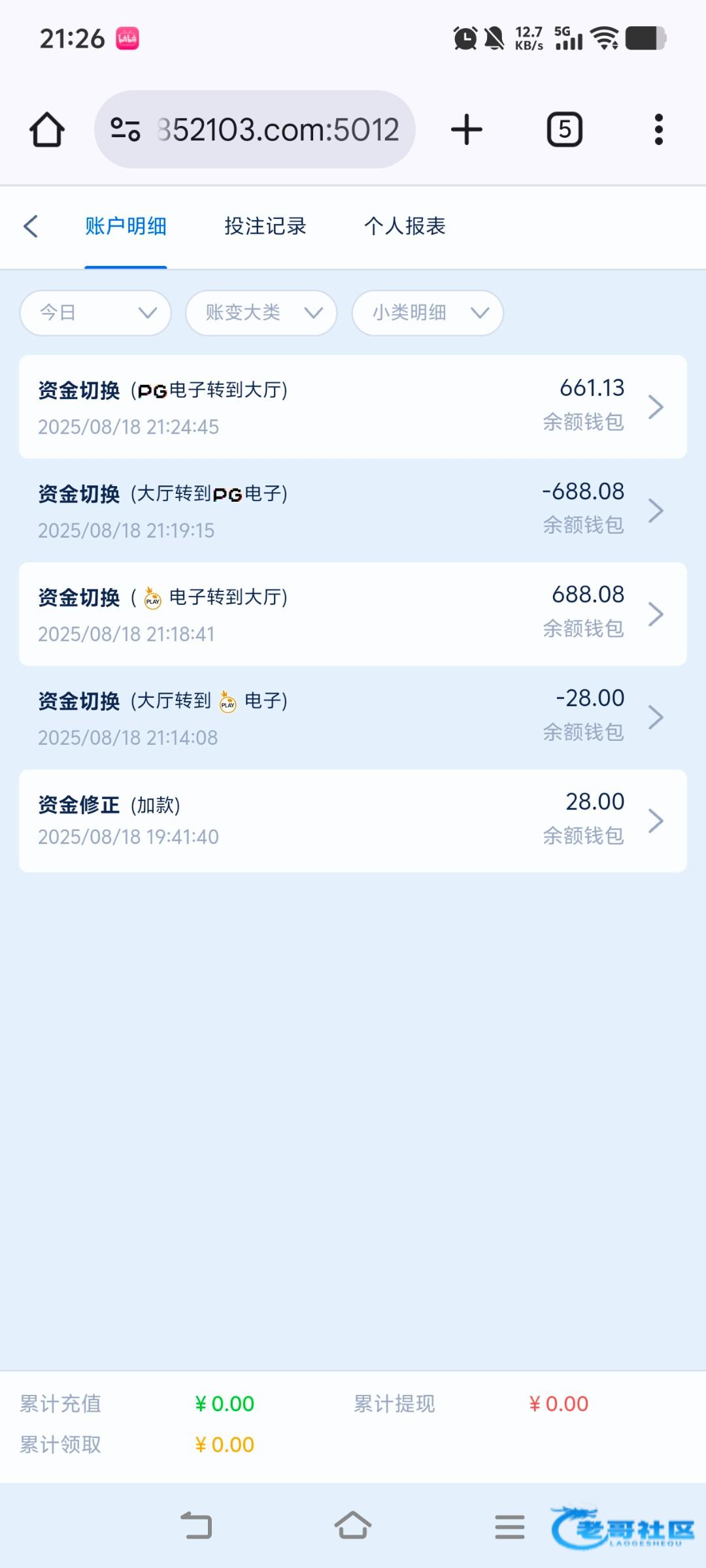Open the browser overflow menu

point(659,129)
